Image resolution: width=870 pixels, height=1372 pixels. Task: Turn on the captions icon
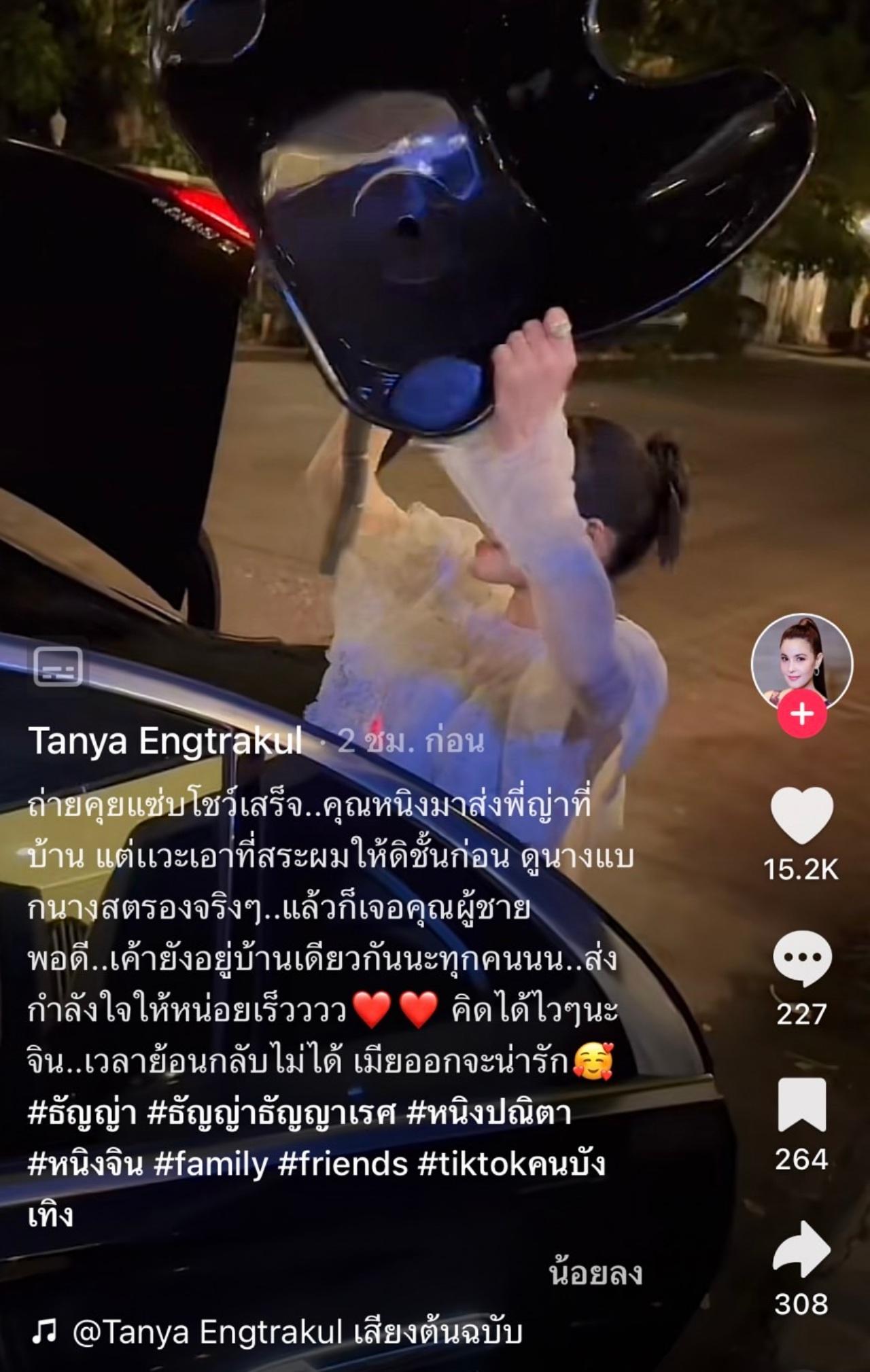coord(58,667)
